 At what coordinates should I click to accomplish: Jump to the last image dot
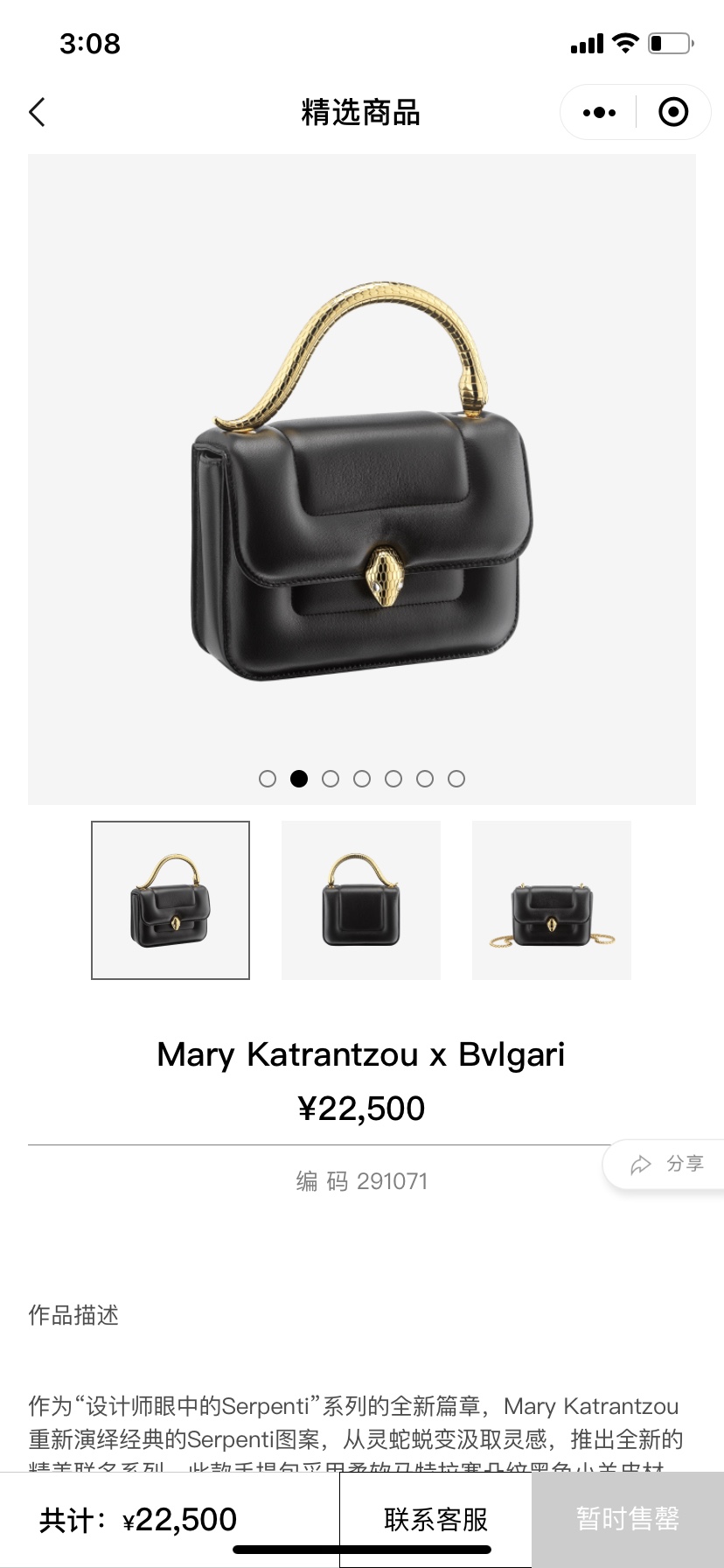[456, 779]
